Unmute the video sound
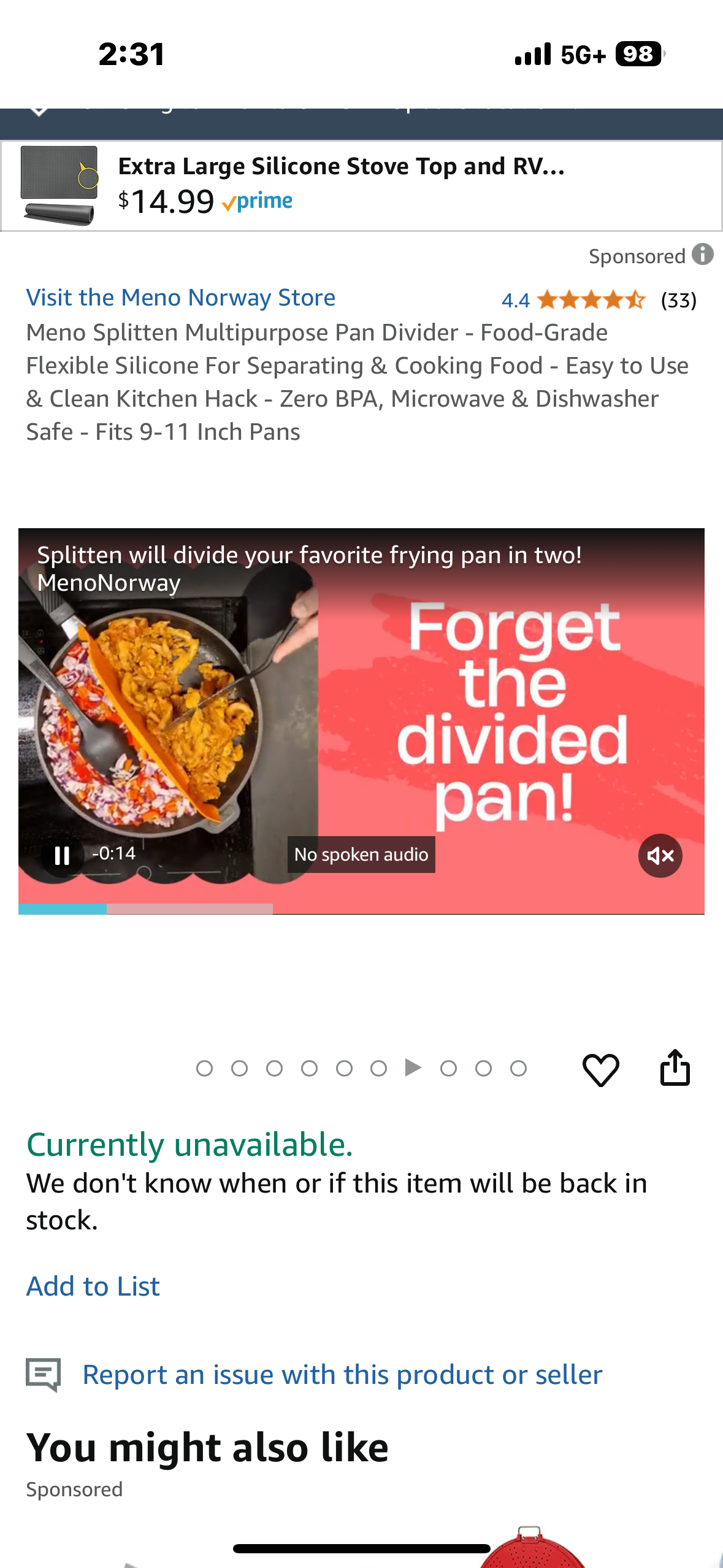723x1568 pixels. (x=660, y=855)
